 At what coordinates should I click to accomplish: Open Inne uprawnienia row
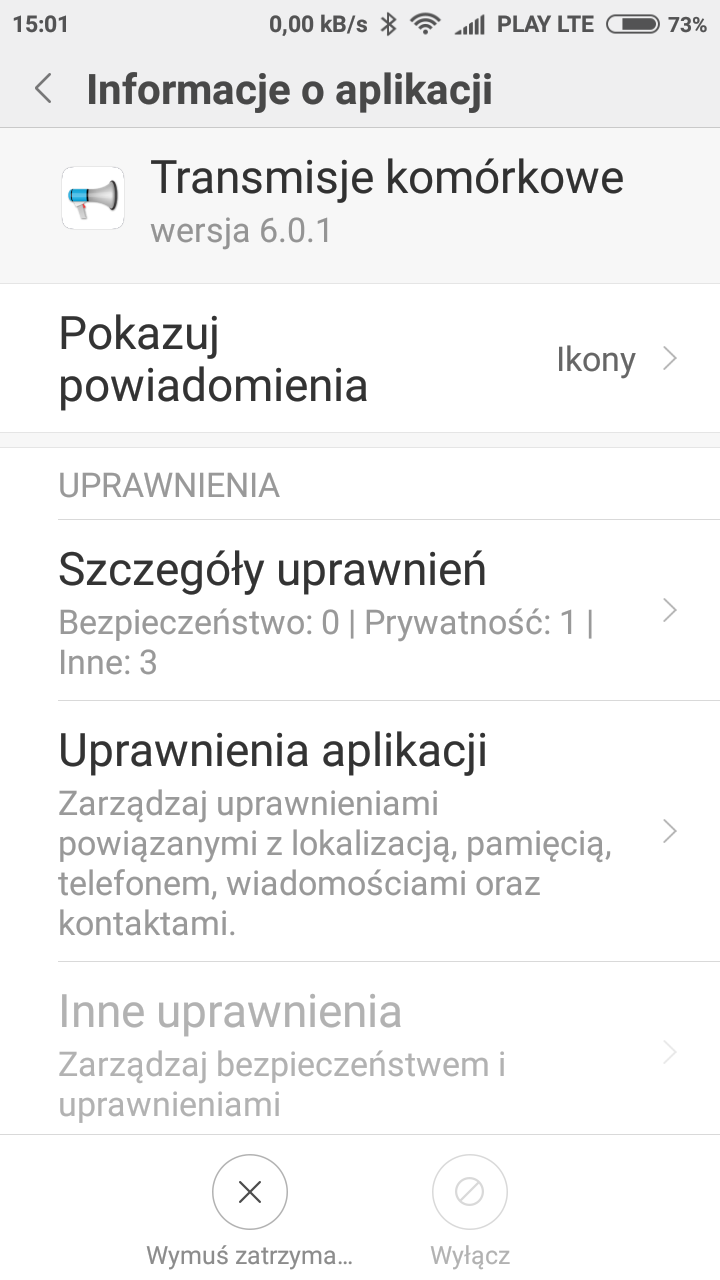point(360,1050)
